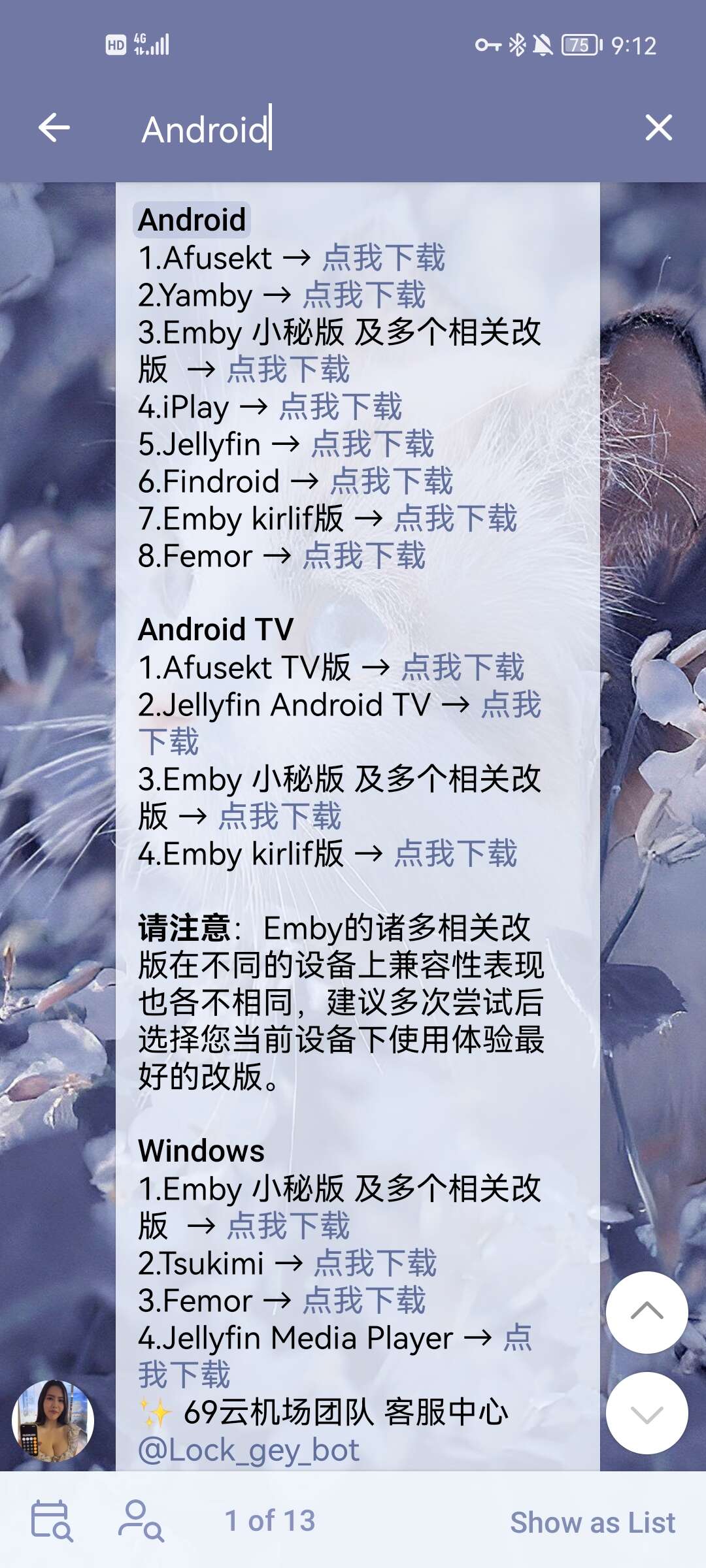Jump to the previous search result

647,1312
